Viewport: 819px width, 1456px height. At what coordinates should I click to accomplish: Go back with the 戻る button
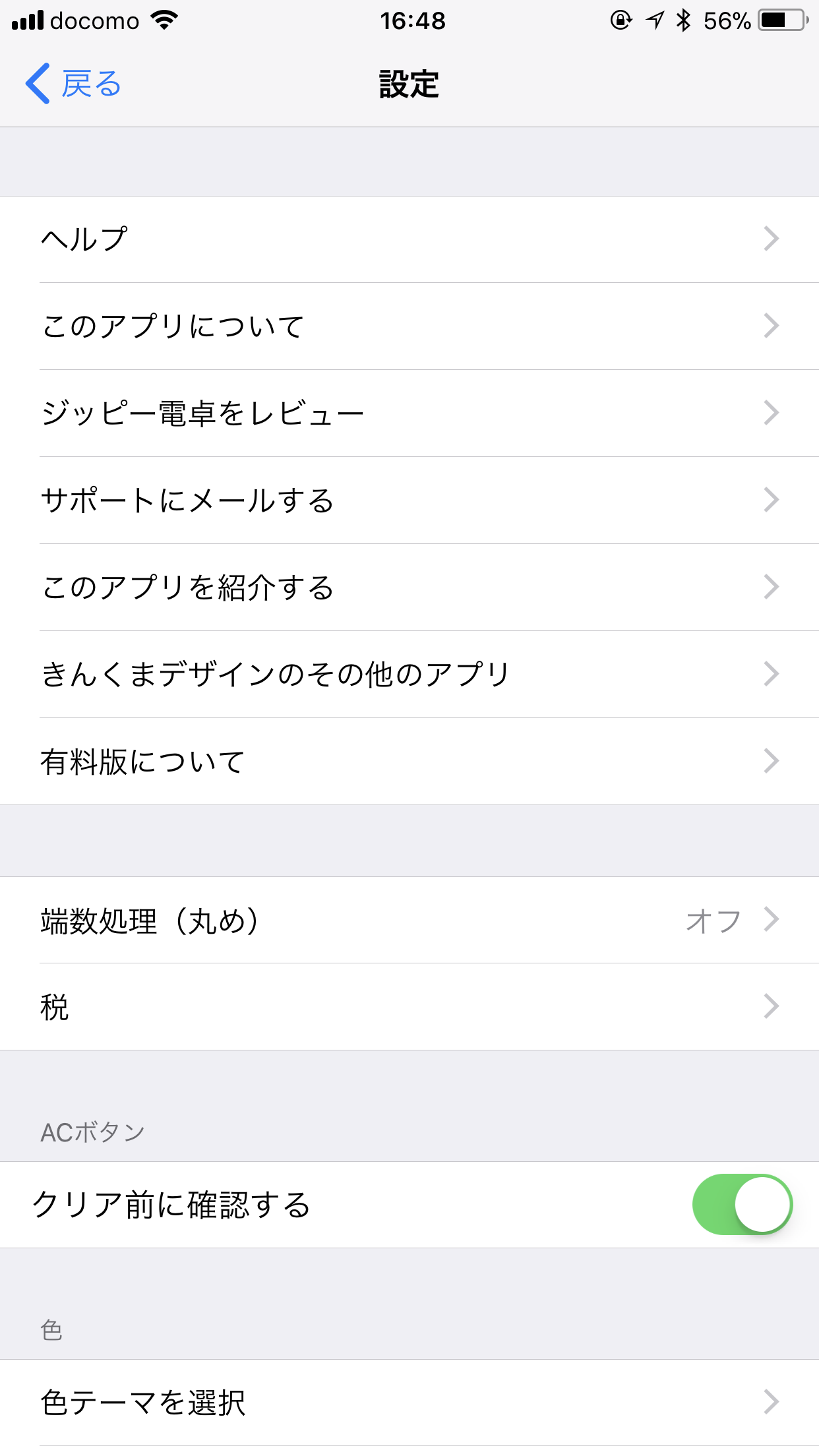(x=74, y=84)
